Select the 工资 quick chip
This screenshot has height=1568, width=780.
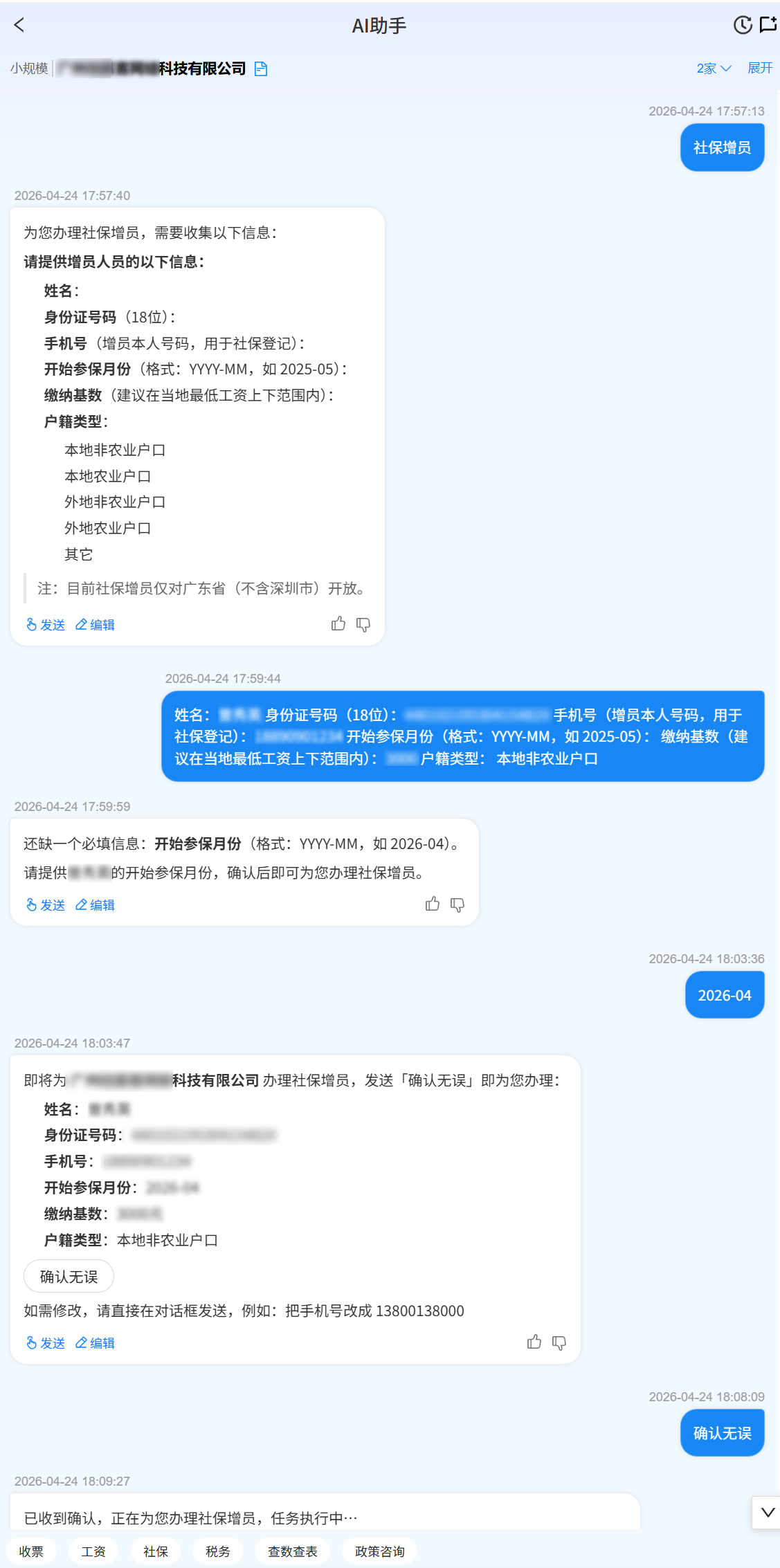coord(93,1551)
